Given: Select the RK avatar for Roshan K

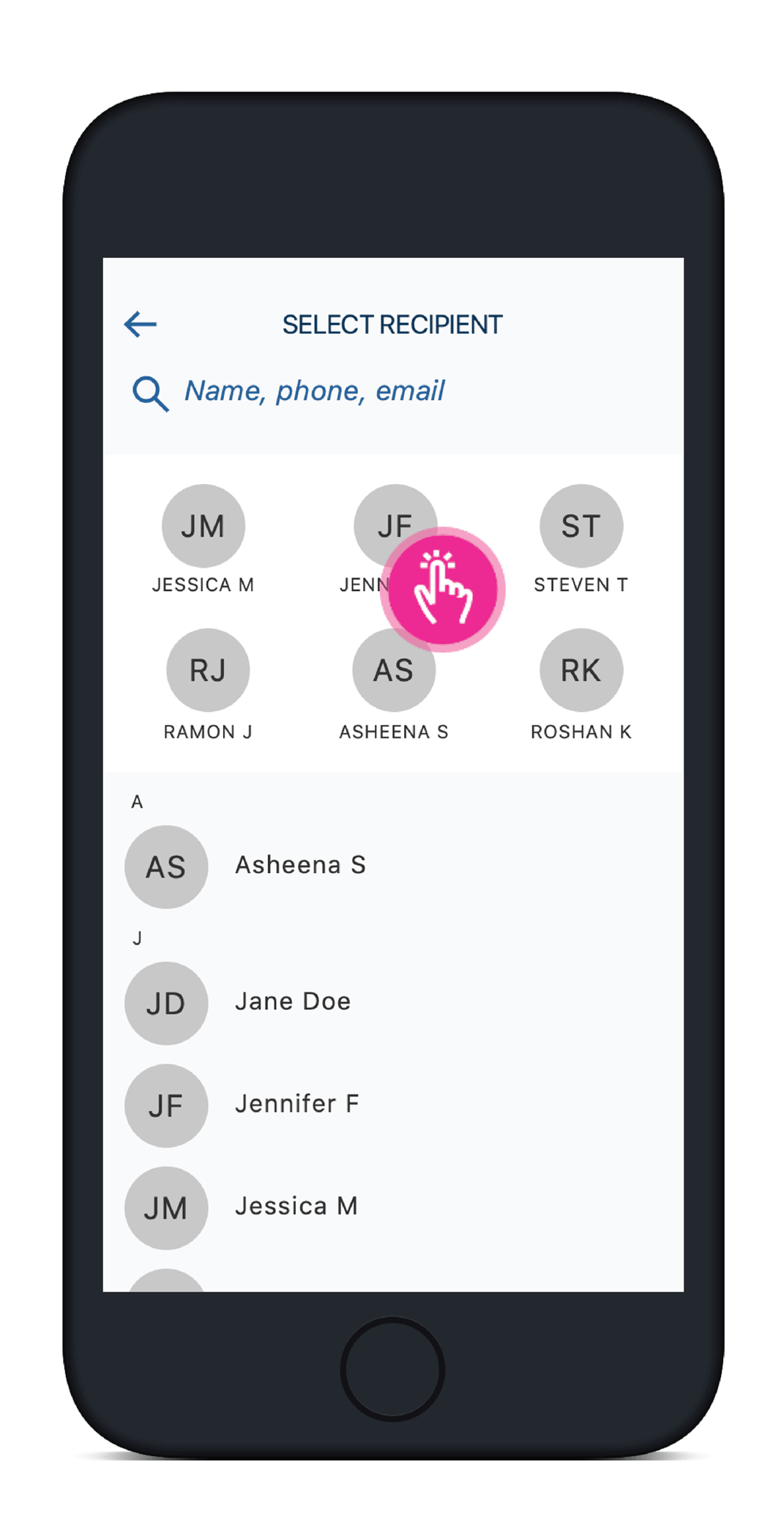Looking at the screenshot, I should (x=581, y=669).
